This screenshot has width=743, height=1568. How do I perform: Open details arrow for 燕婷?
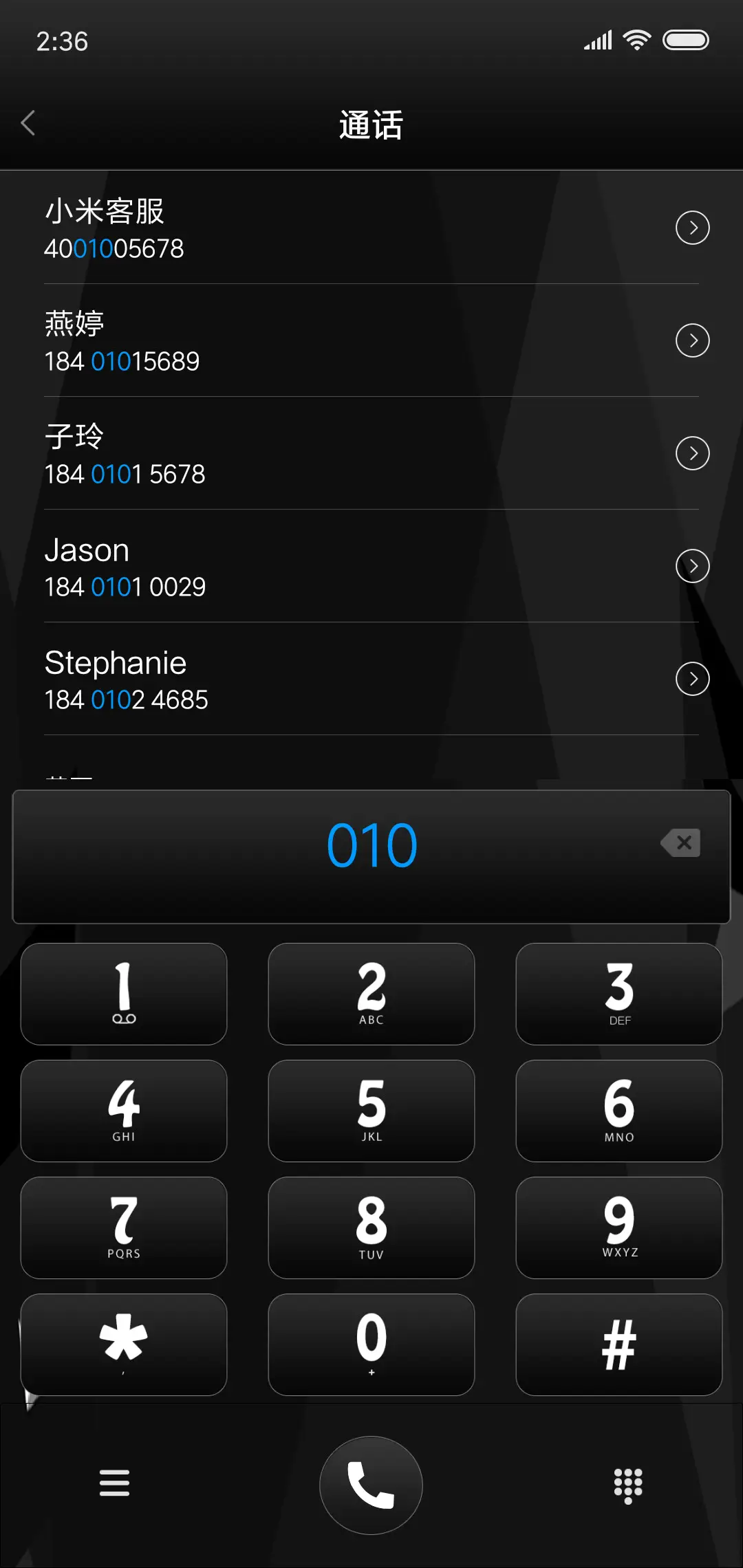click(x=692, y=340)
